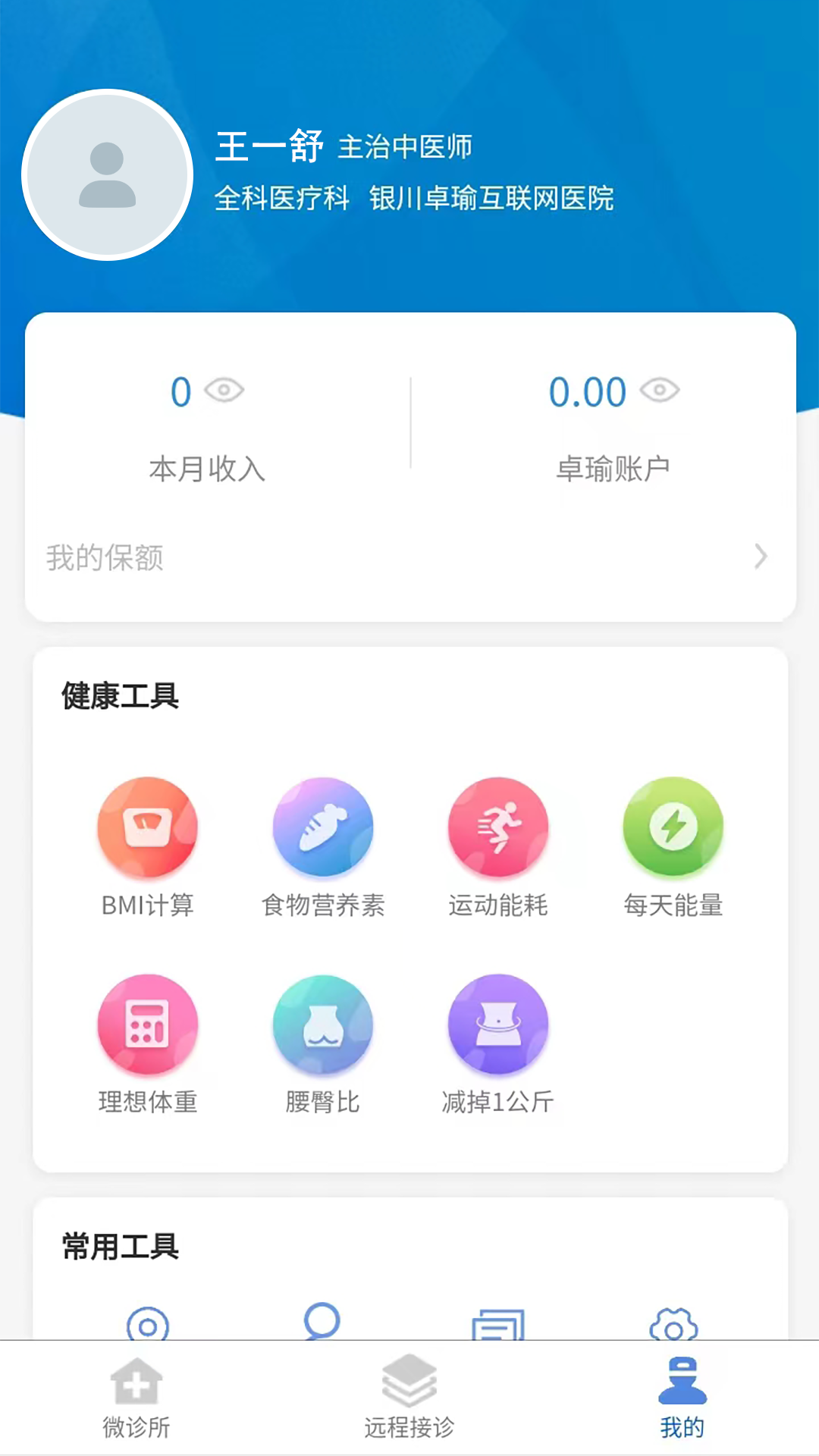Toggle visibility of 卓瑜账户 balance
819x1456 pixels.
pyautogui.click(x=661, y=391)
